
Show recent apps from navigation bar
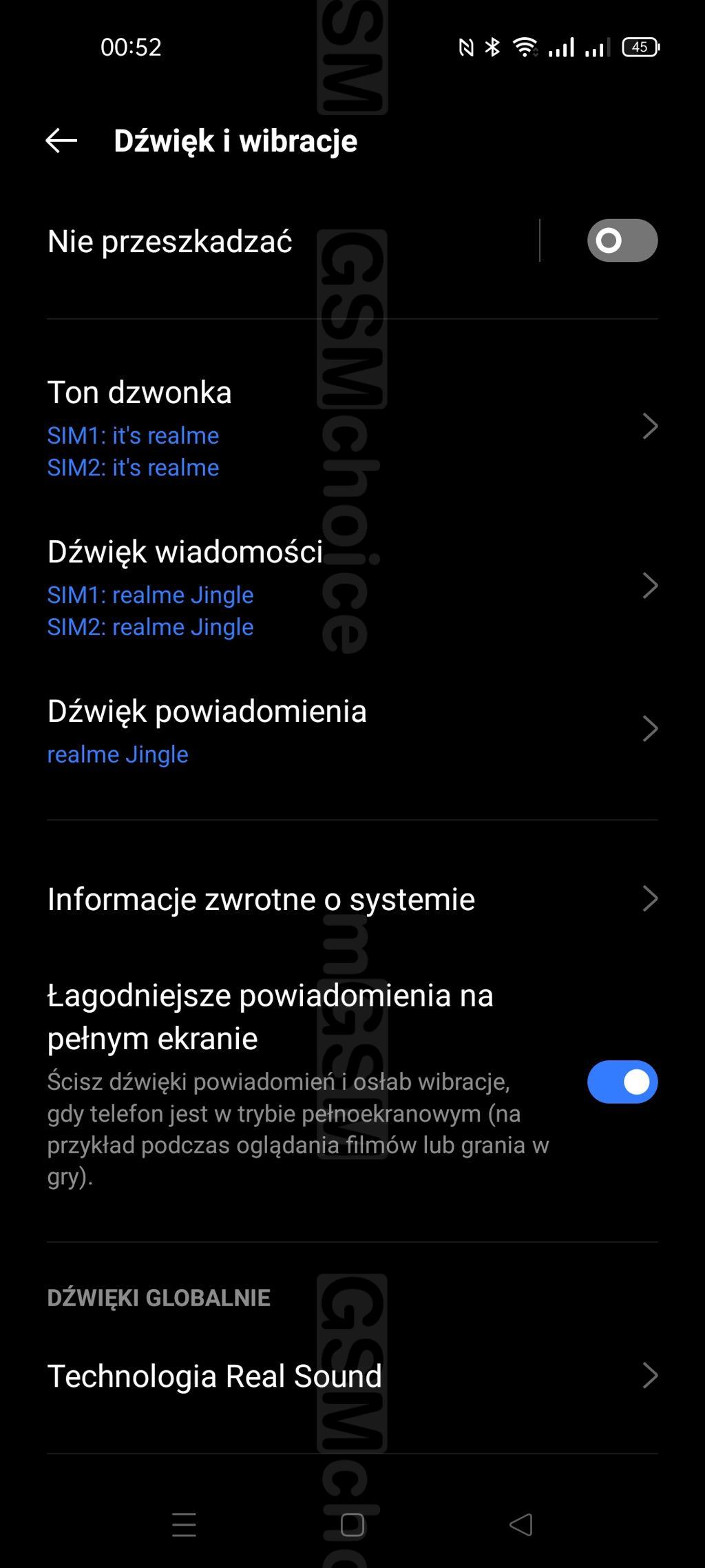[x=184, y=1525]
